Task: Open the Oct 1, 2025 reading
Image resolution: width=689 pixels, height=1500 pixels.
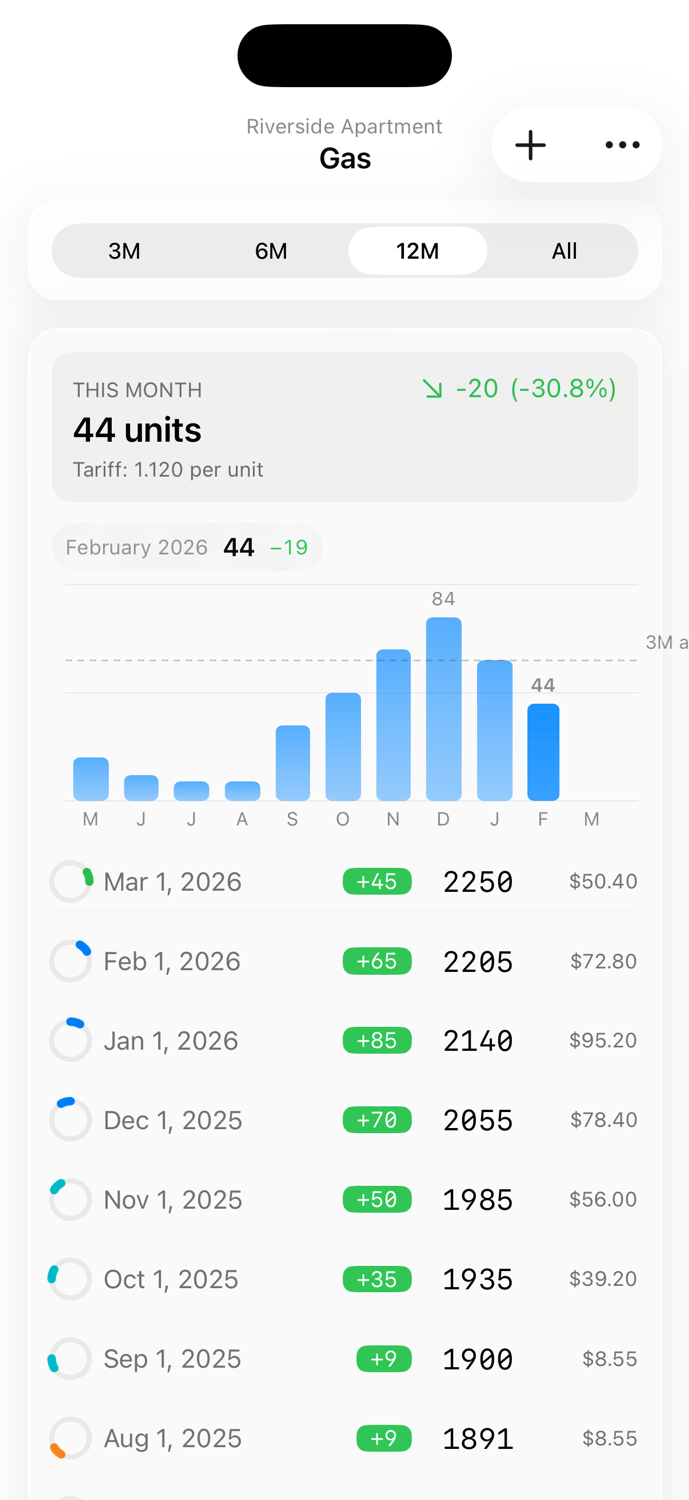Action: 344,1279
